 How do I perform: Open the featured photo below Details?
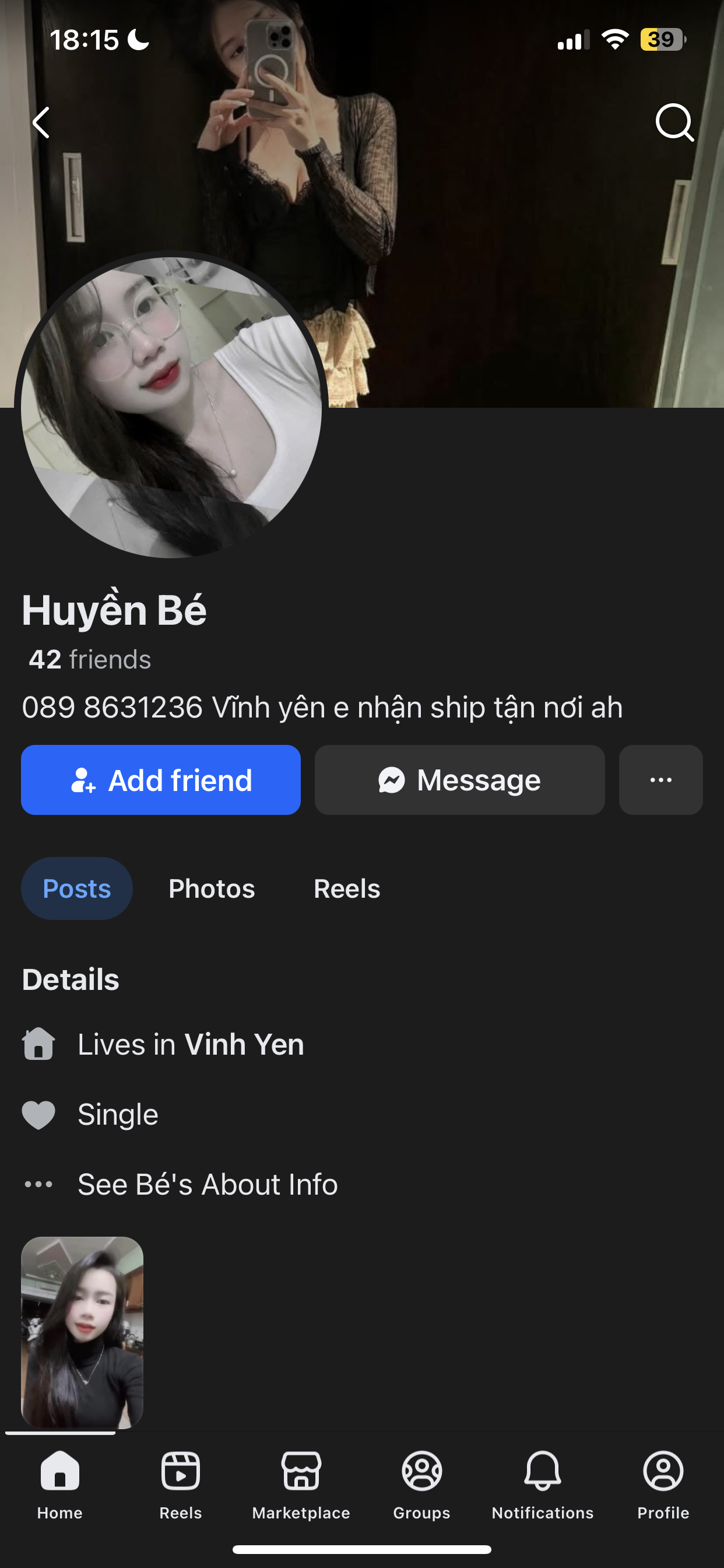[82, 1332]
